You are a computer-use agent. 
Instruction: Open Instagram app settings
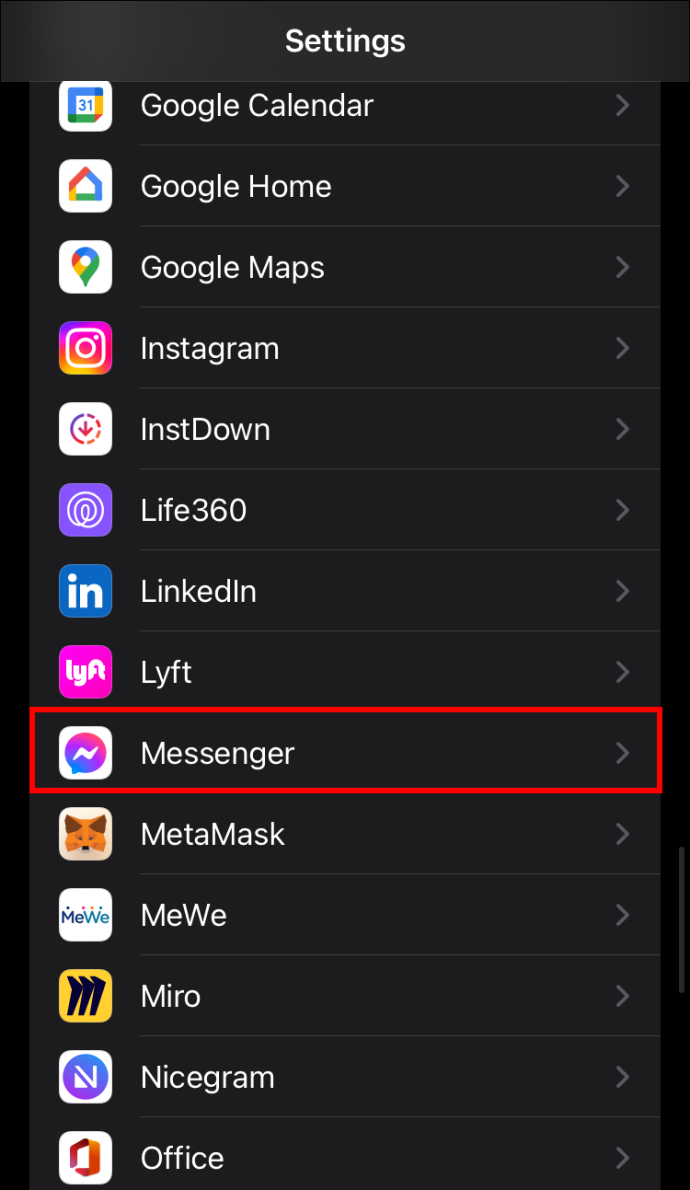[x=345, y=348]
